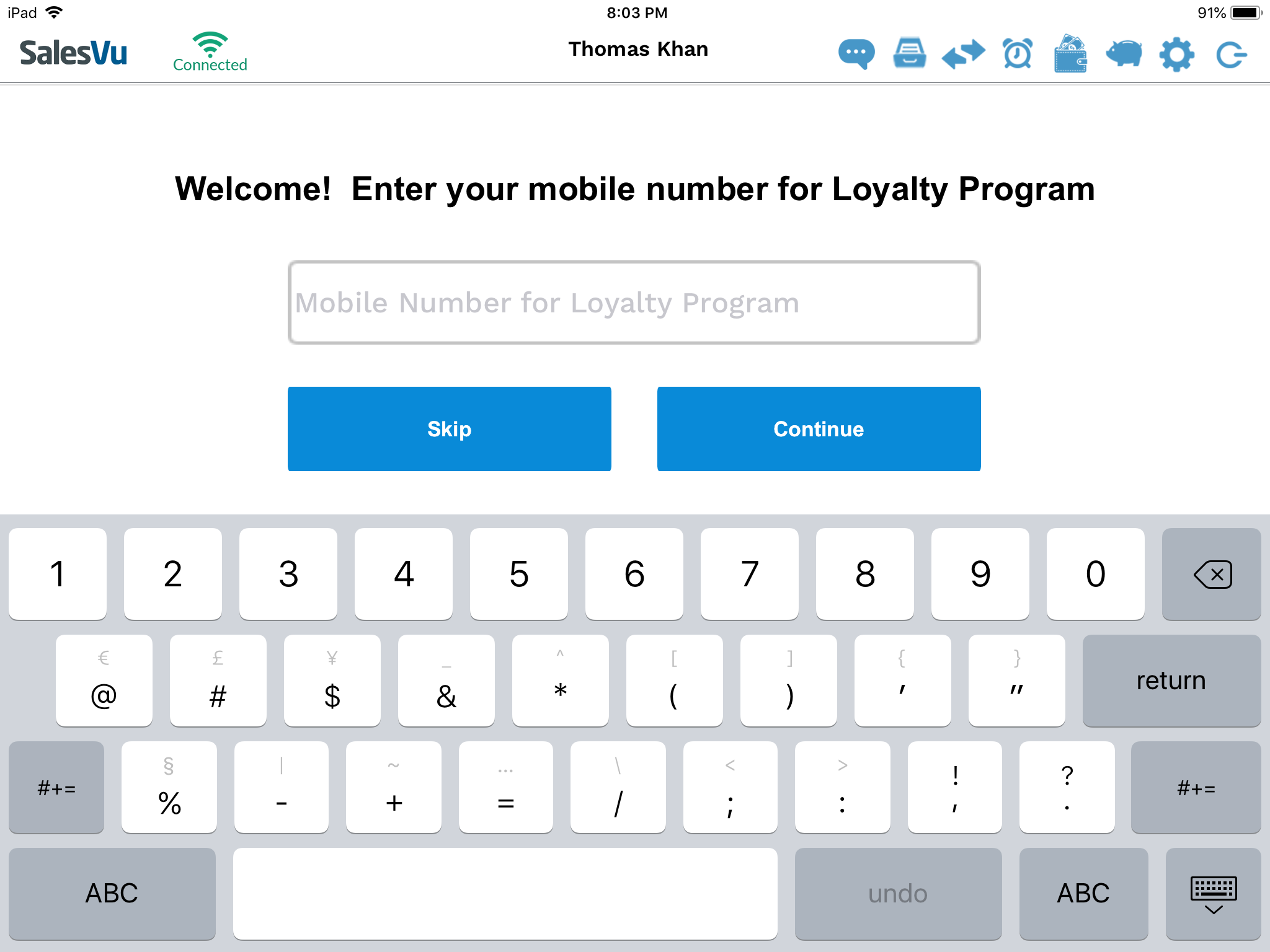Open the alarm clock icon
The height and width of the screenshot is (952, 1270).
[x=1018, y=54]
